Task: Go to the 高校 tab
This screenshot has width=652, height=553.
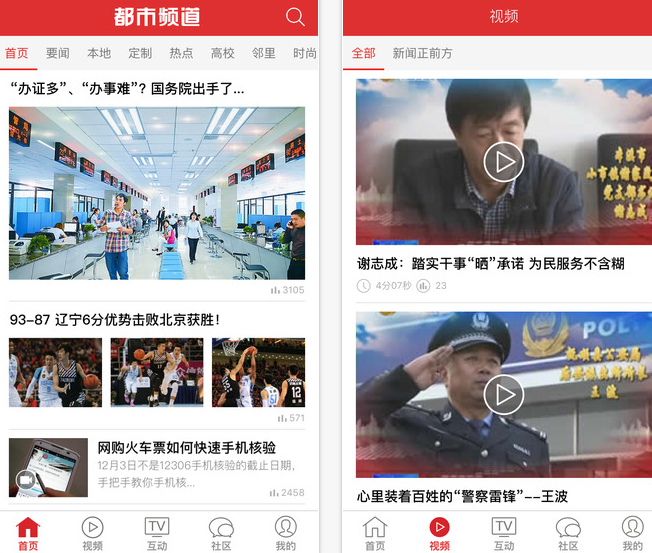Action: tap(222, 53)
